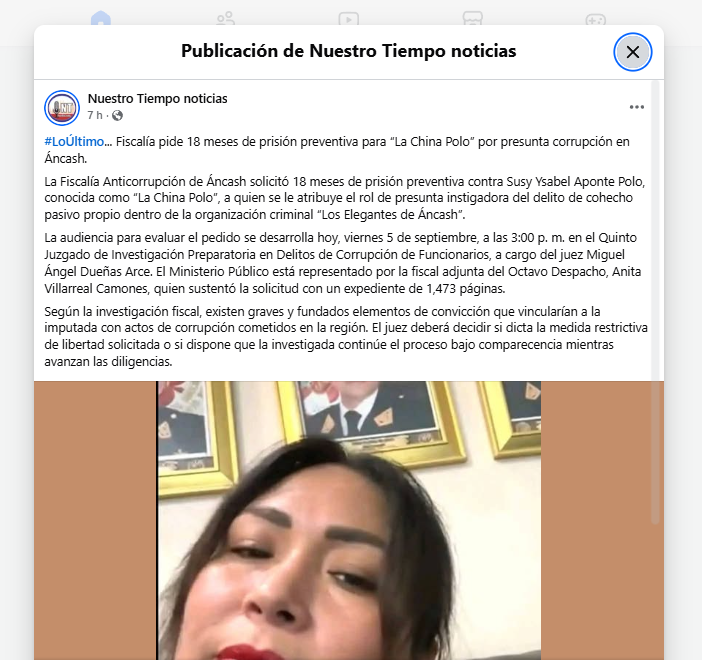Image resolution: width=702 pixels, height=660 pixels.
Task: Open the video in the post
Action: click(348, 520)
